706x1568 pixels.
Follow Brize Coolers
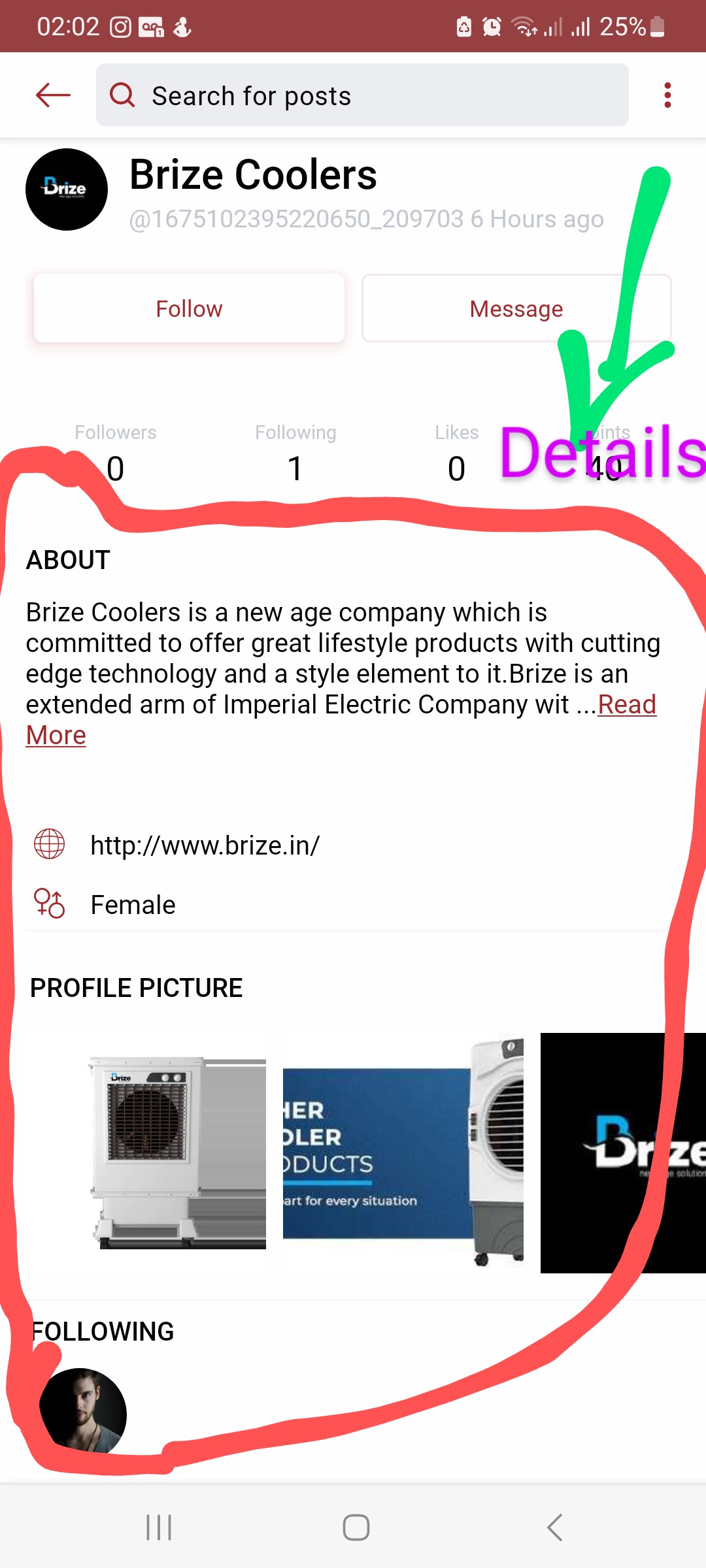point(189,308)
